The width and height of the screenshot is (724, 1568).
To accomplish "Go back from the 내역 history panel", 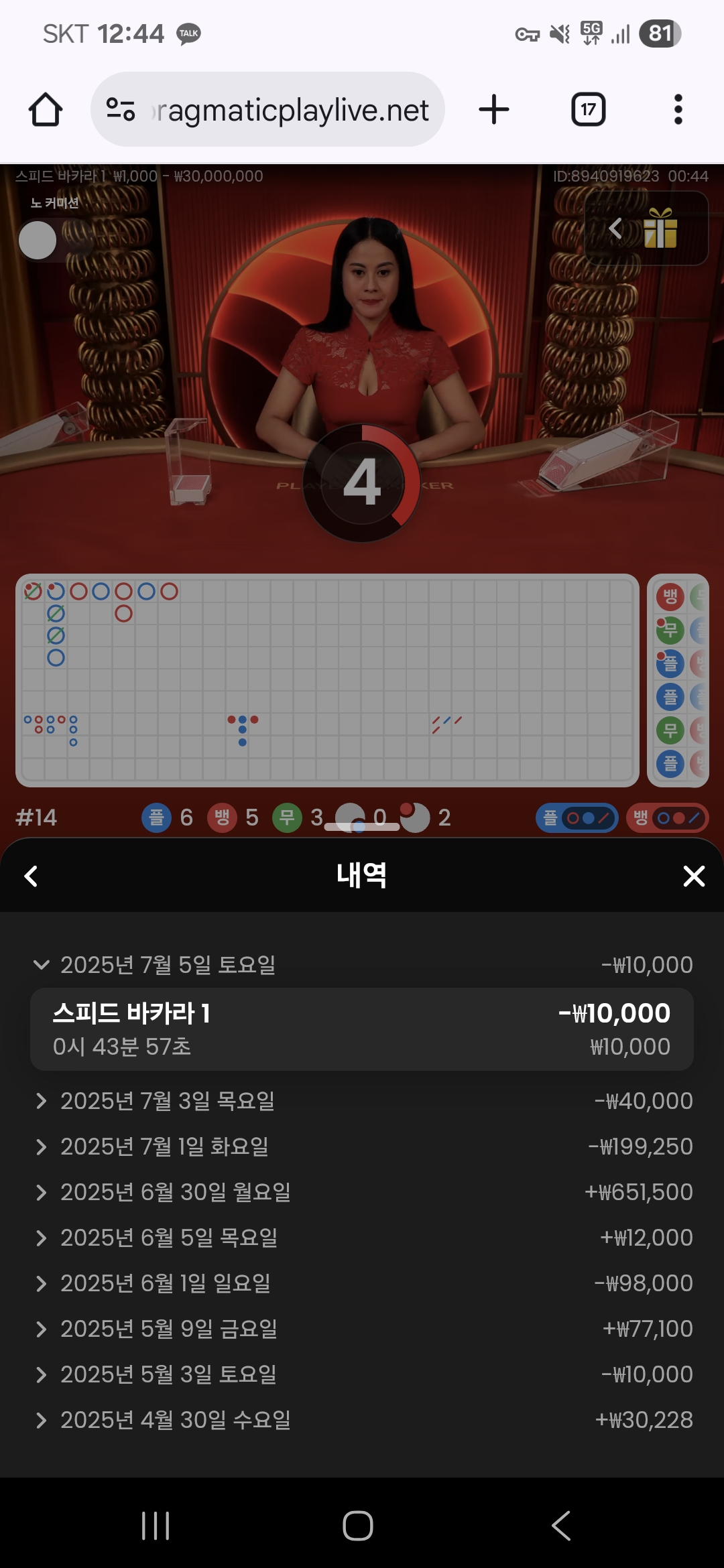I will pyautogui.click(x=31, y=876).
